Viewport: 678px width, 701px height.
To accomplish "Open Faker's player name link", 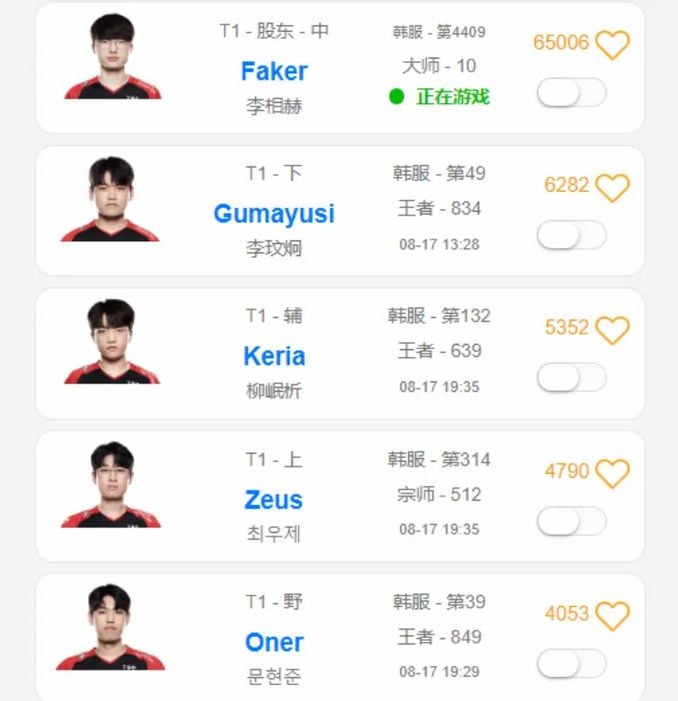I will point(274,72).
